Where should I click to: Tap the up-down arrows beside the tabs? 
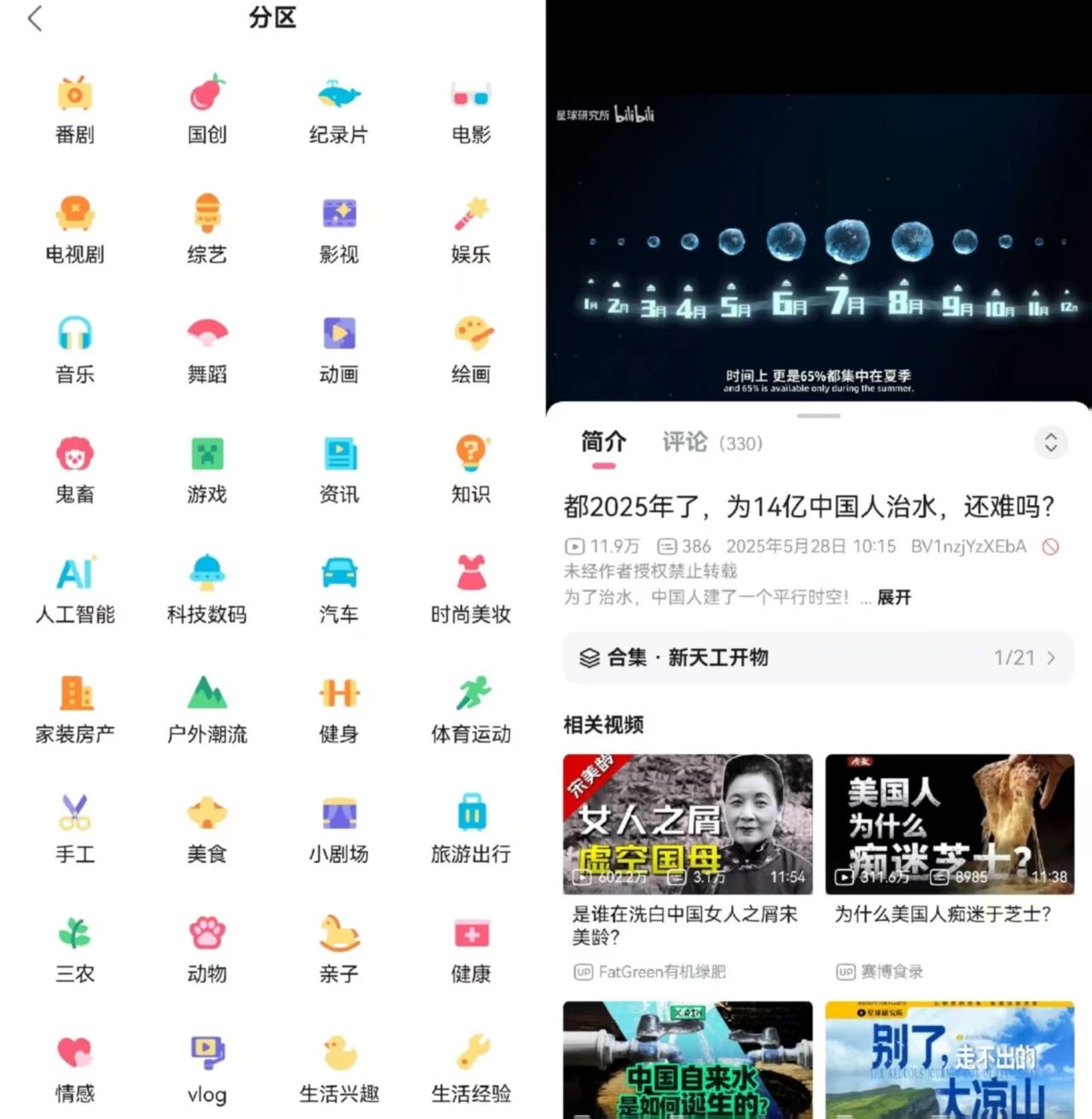pyautogui.click(x=1050, y=443)
